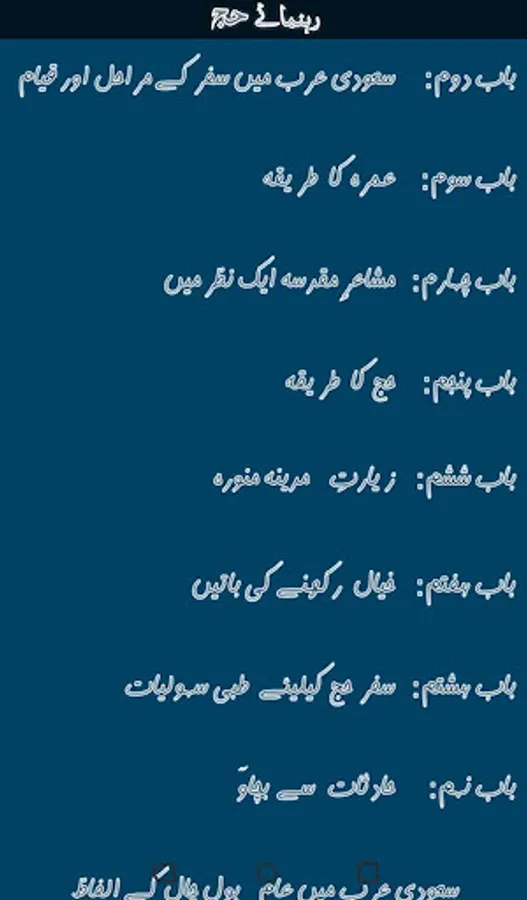Open سعودی عرب میں عام بول چال section
This screenshot has width=527, height=900.
pyautogui.click(x=265, y=883)
